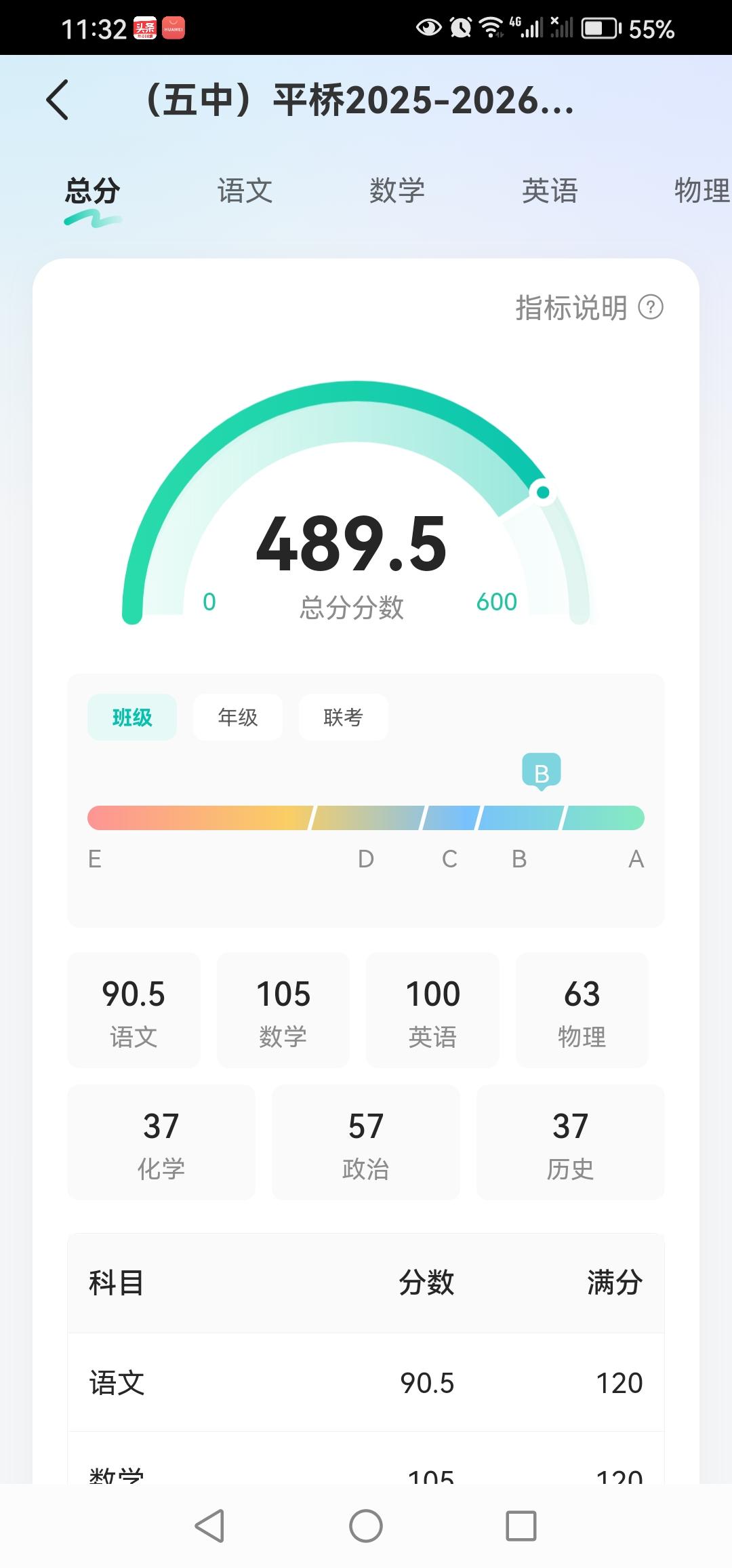Viewport: 732px width, 1568px height.
Task: Click the gauge pointer on the score dial
Action: pos(542,493)
